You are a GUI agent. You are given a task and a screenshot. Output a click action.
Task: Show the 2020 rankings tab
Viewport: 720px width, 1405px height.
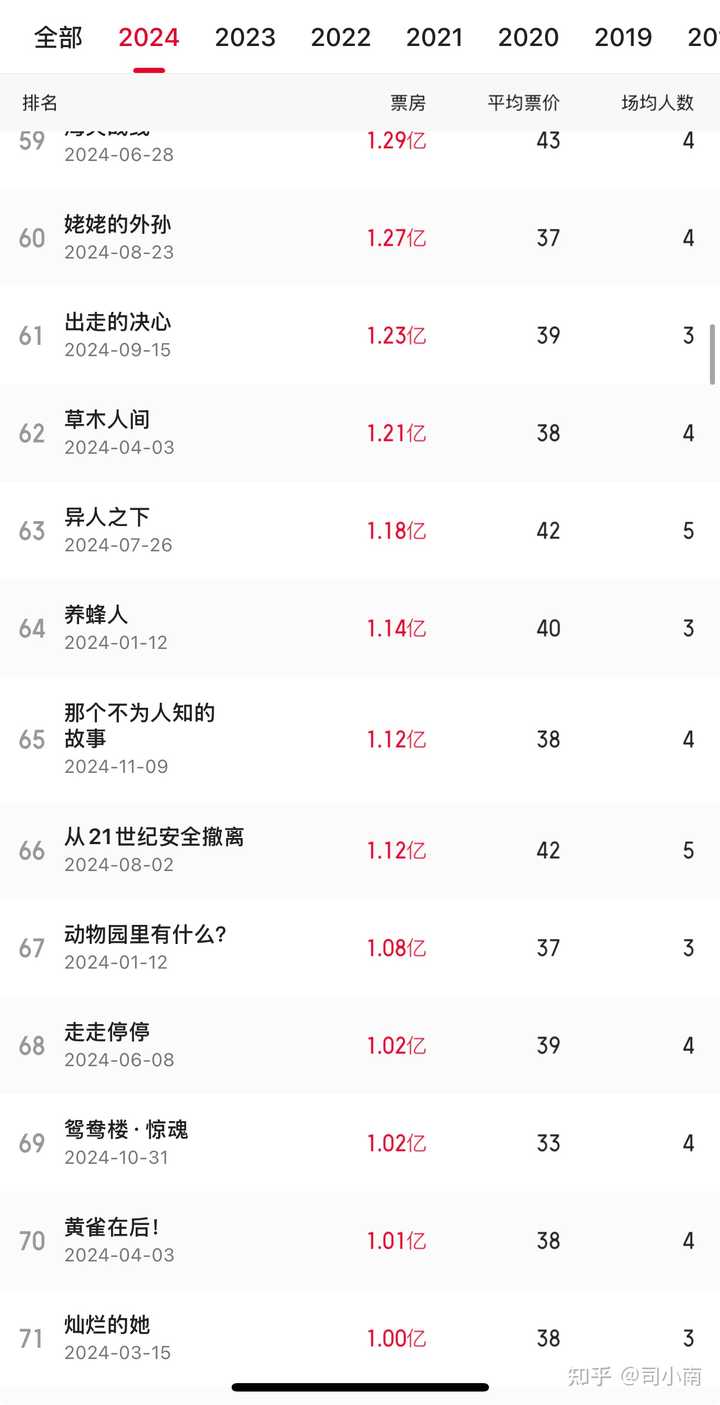[x=528, y=38]
